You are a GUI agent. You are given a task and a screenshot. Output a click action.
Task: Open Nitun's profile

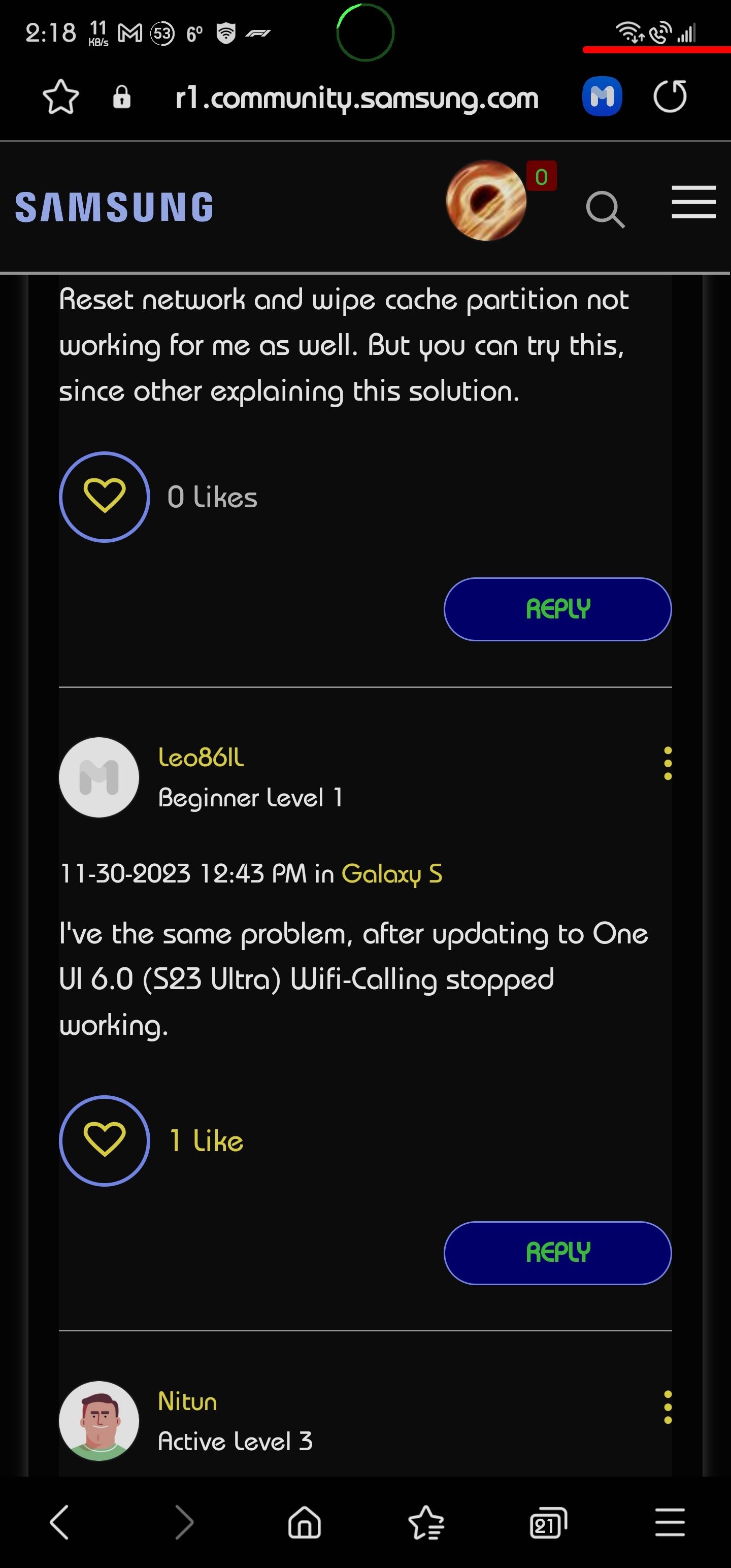point(187,1401)
